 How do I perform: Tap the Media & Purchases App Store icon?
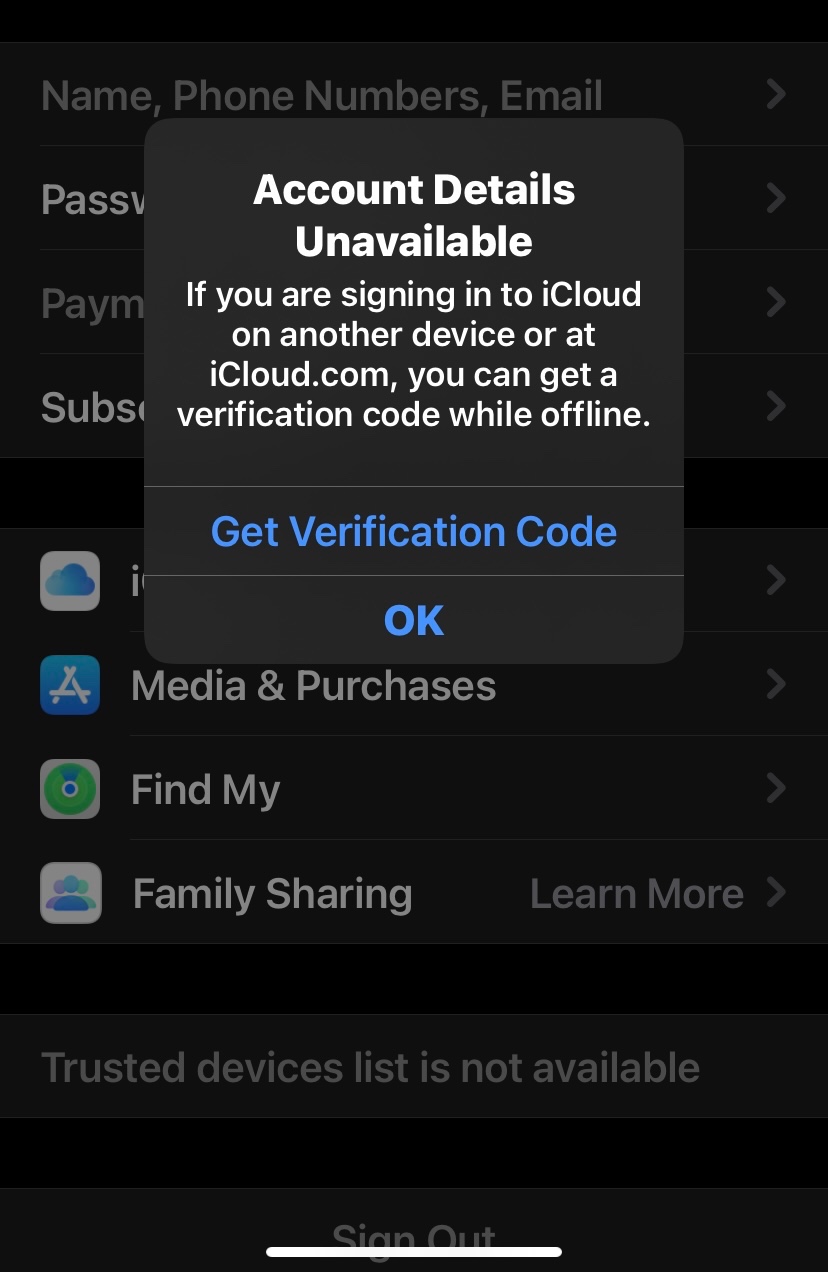pos(70,685)
